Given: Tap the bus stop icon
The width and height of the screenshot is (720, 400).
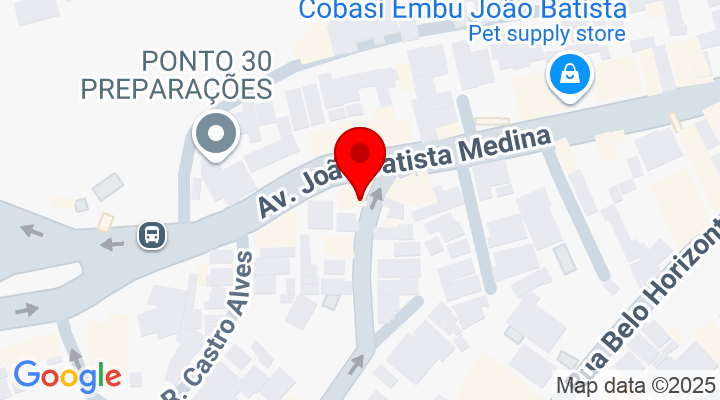Looking at the screenshot, I should tap(152, 236).
